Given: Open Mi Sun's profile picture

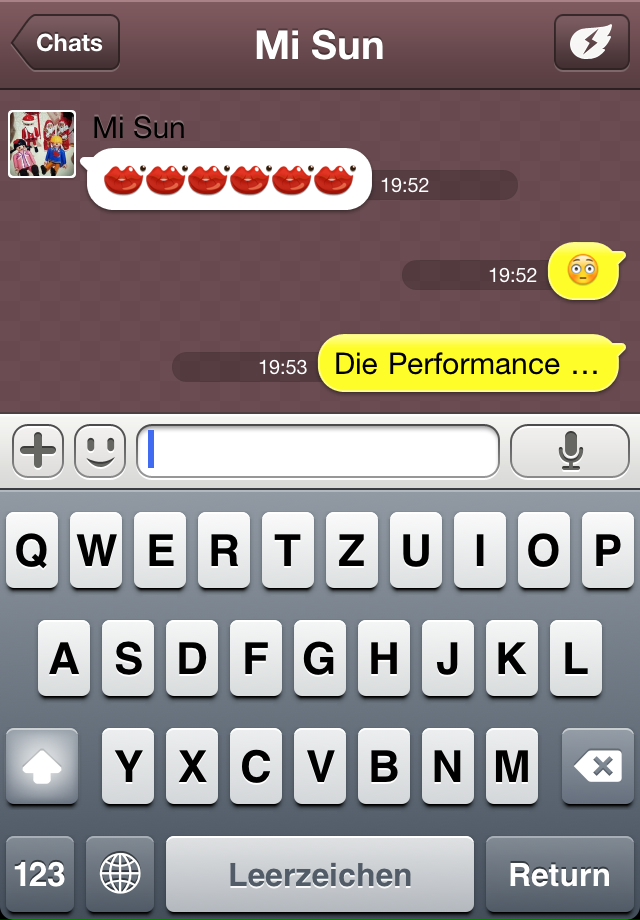Looking at the screenshot, I should [42, 144].
